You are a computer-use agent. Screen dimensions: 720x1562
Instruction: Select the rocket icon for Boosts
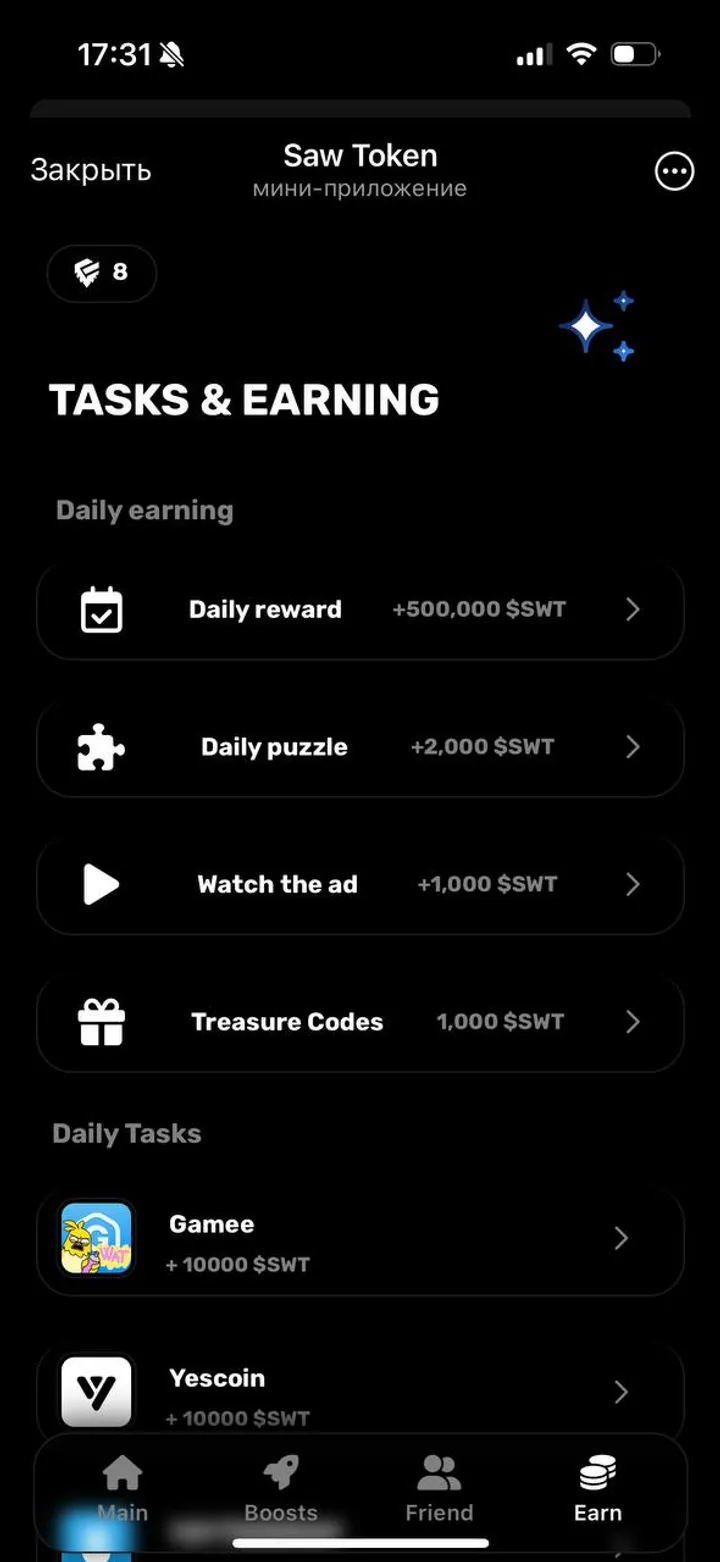pyautogui.click(x=280, y=1472)
